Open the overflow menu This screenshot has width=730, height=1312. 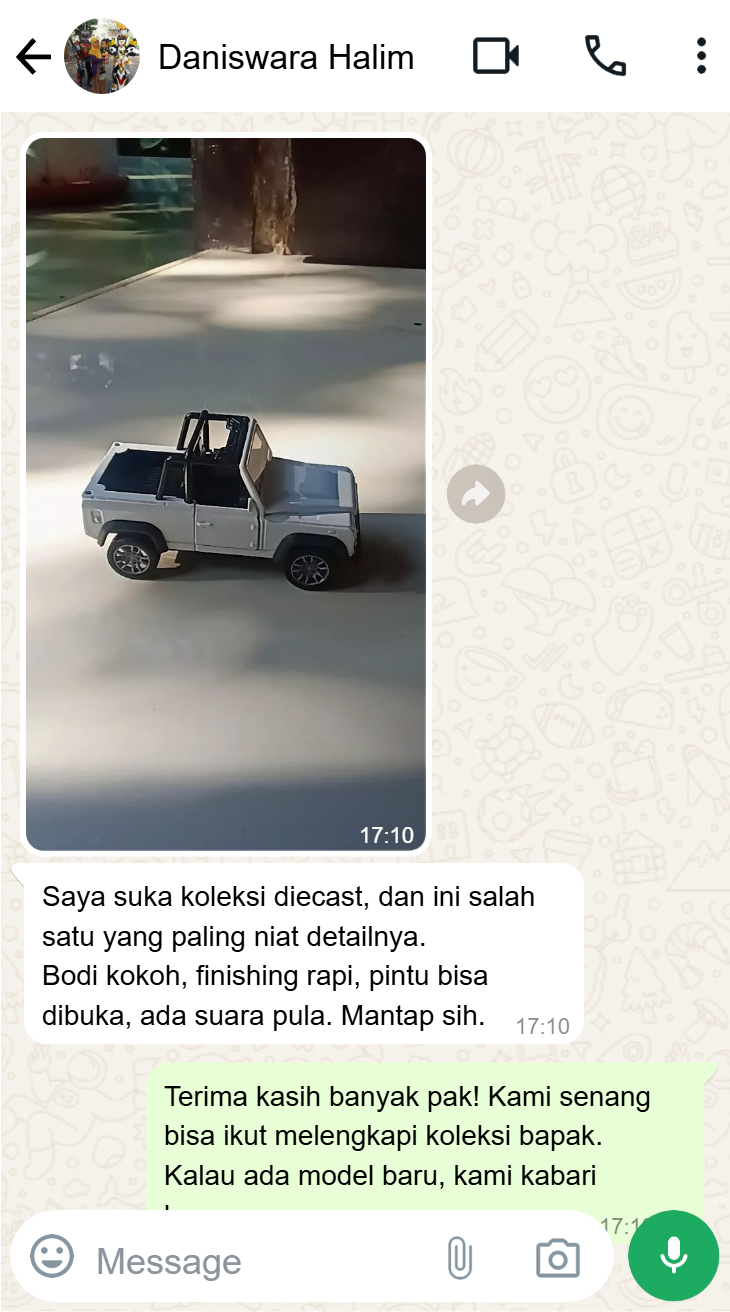[701, 56]
